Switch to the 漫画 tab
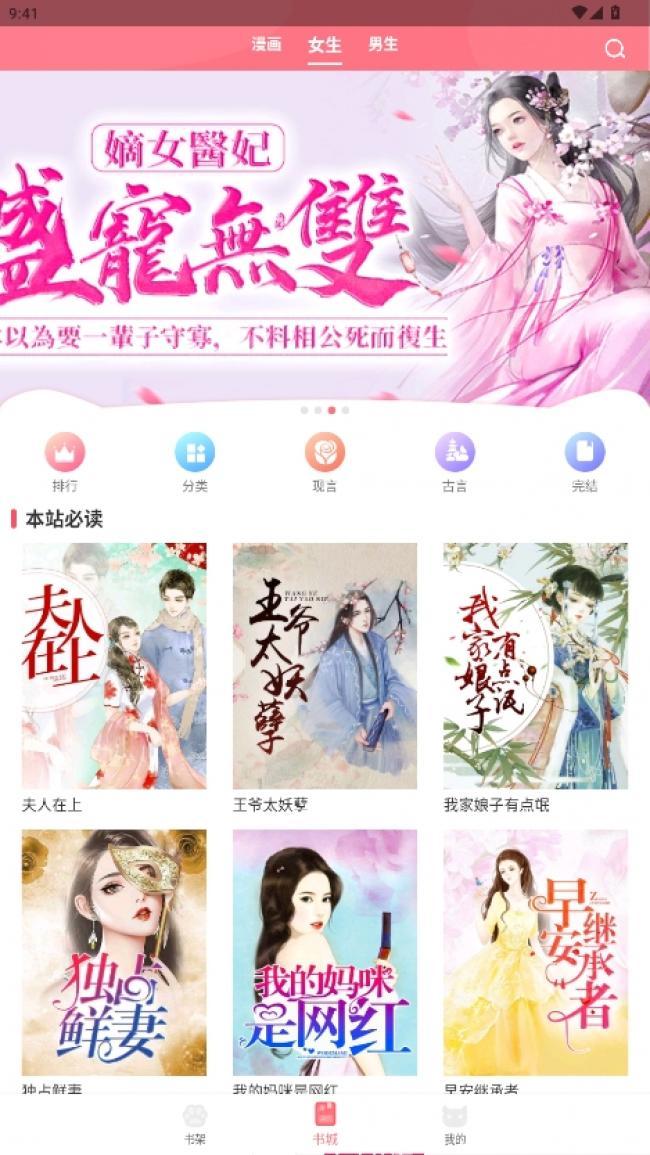Screen dimensions: 650x1155 266,45
